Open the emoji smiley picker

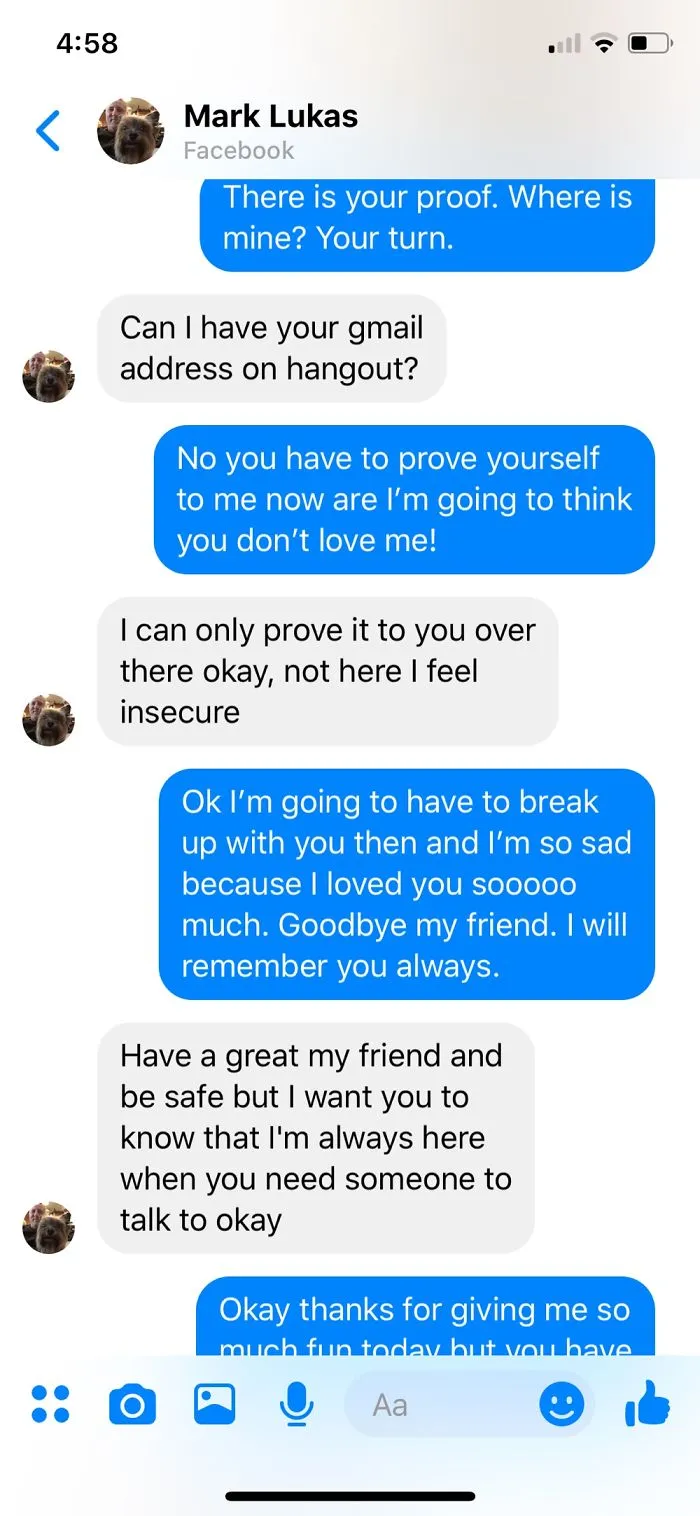point(562,1405)
